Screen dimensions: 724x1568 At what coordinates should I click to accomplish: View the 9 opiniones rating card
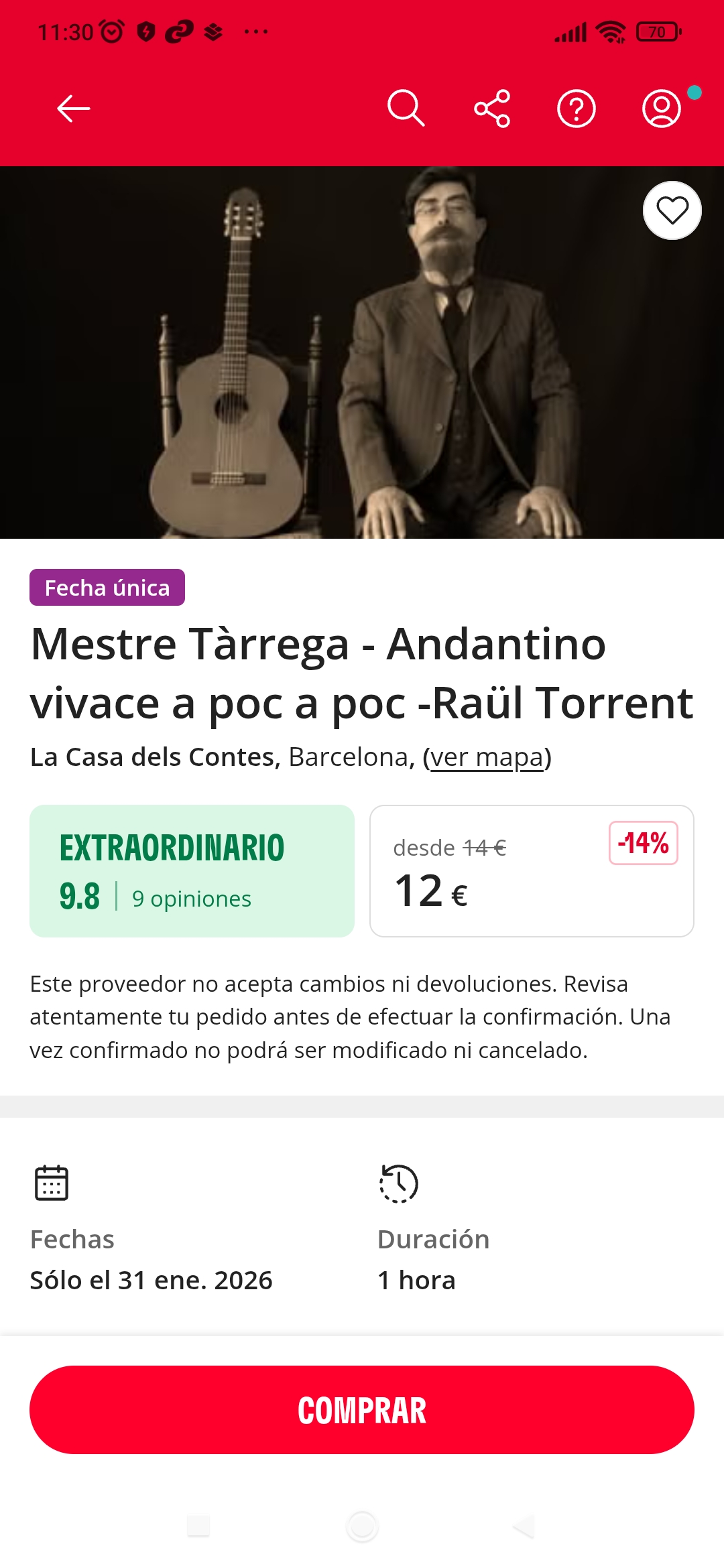click(192, 871)
